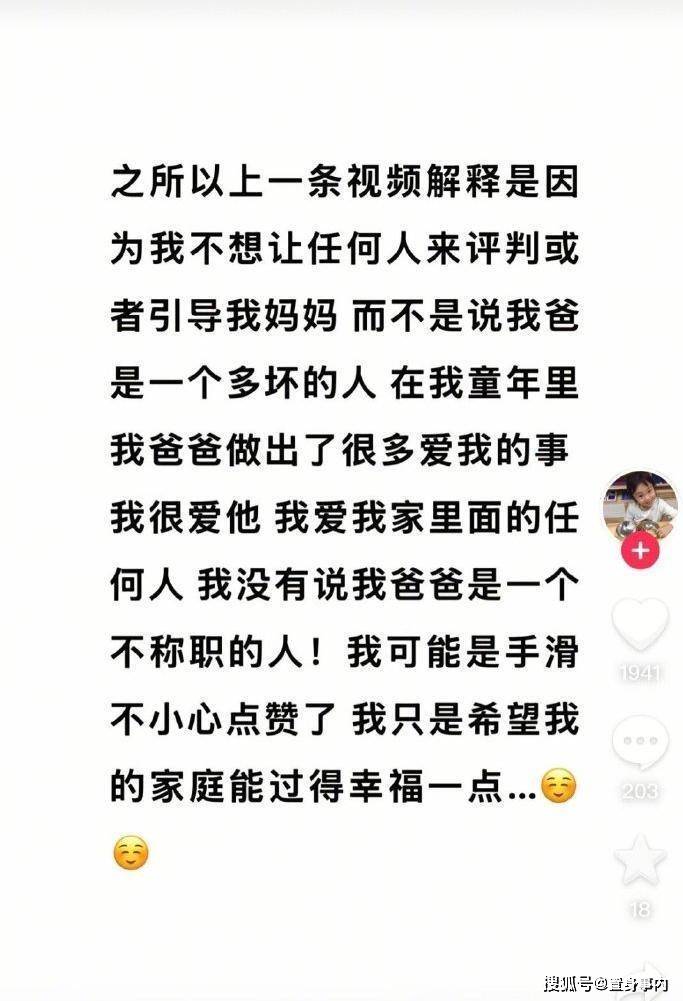Viewport: 683px width, 1001px height.
Task: Open the video creator's profile avatar
Action: (x=640, y=505)
